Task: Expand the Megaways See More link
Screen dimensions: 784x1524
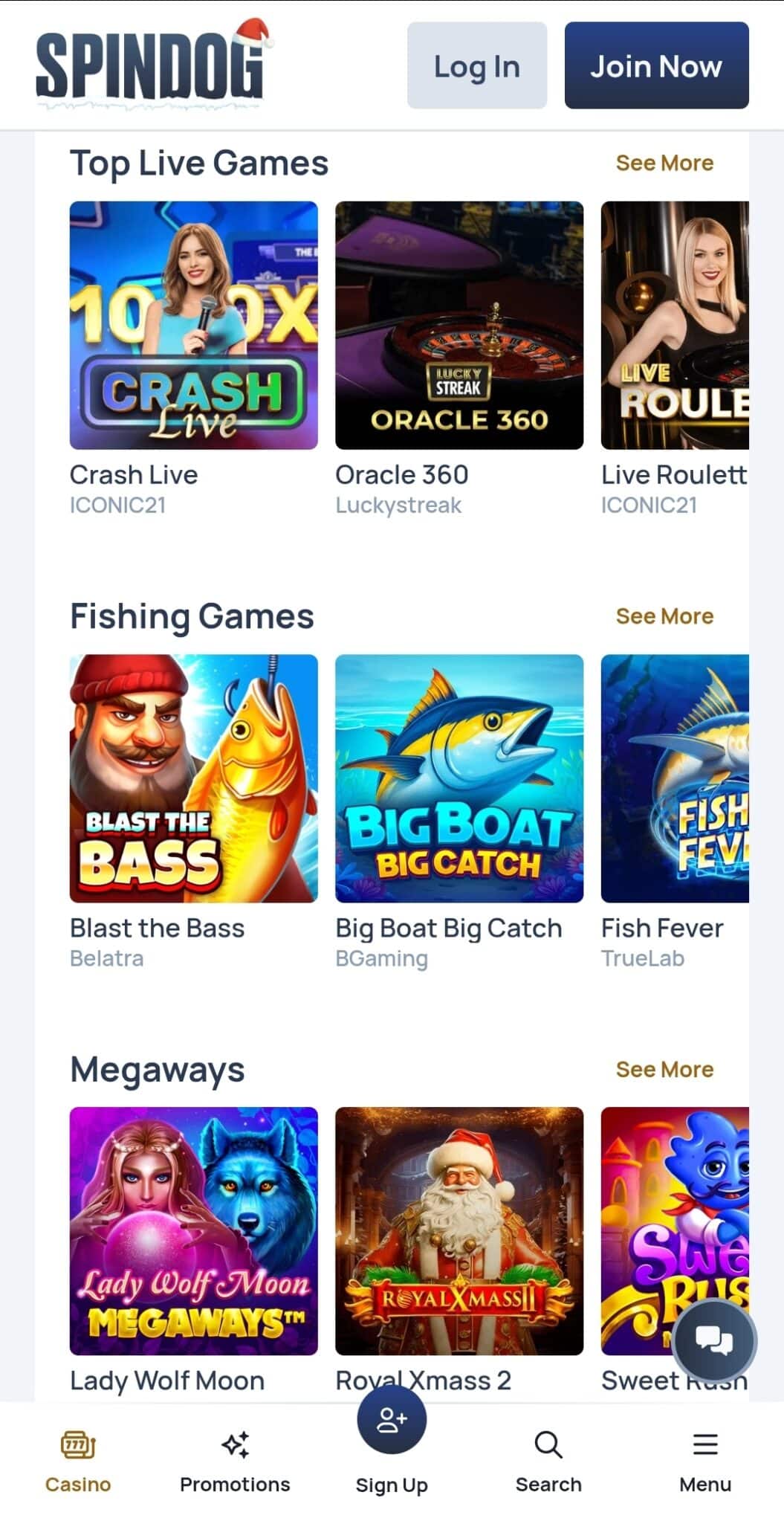Action: coord(664,1068)
